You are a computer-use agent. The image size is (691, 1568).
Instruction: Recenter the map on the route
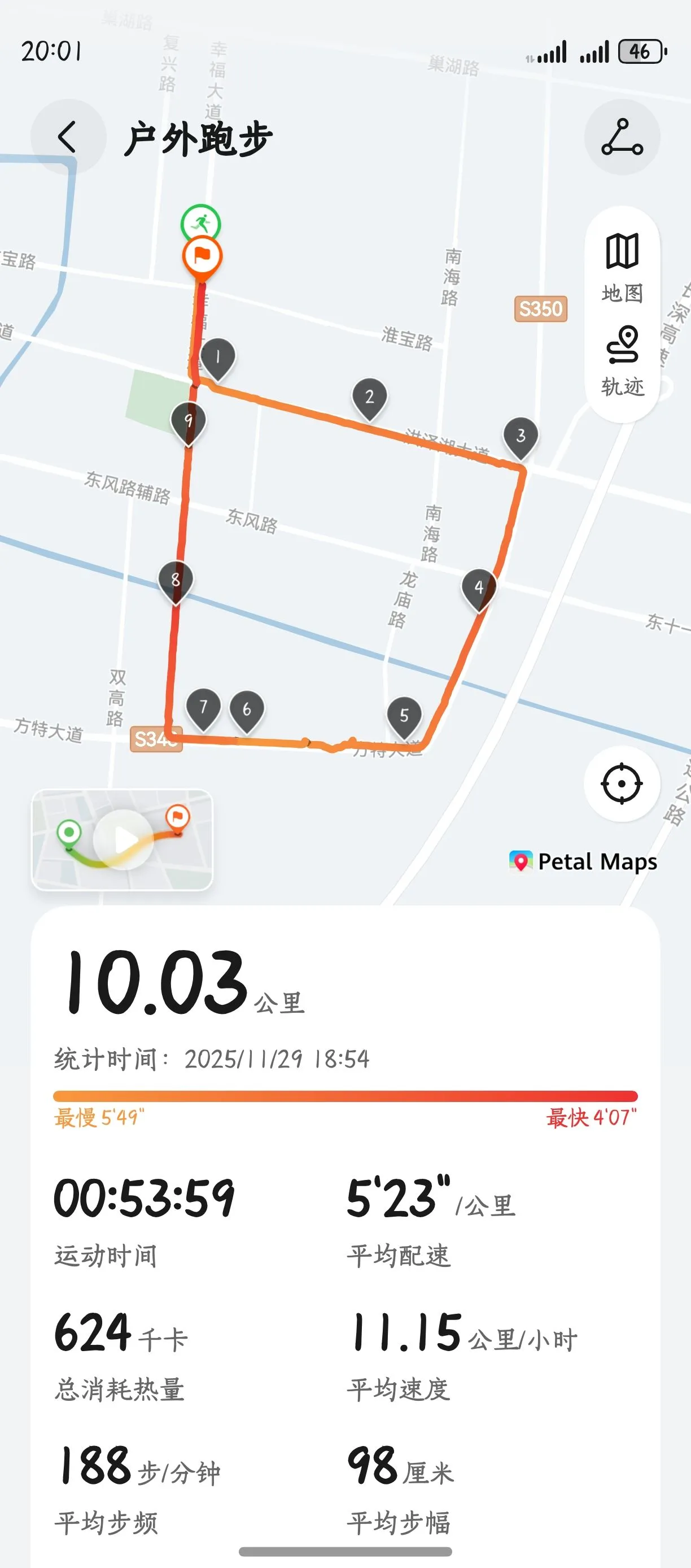point(622,783)
